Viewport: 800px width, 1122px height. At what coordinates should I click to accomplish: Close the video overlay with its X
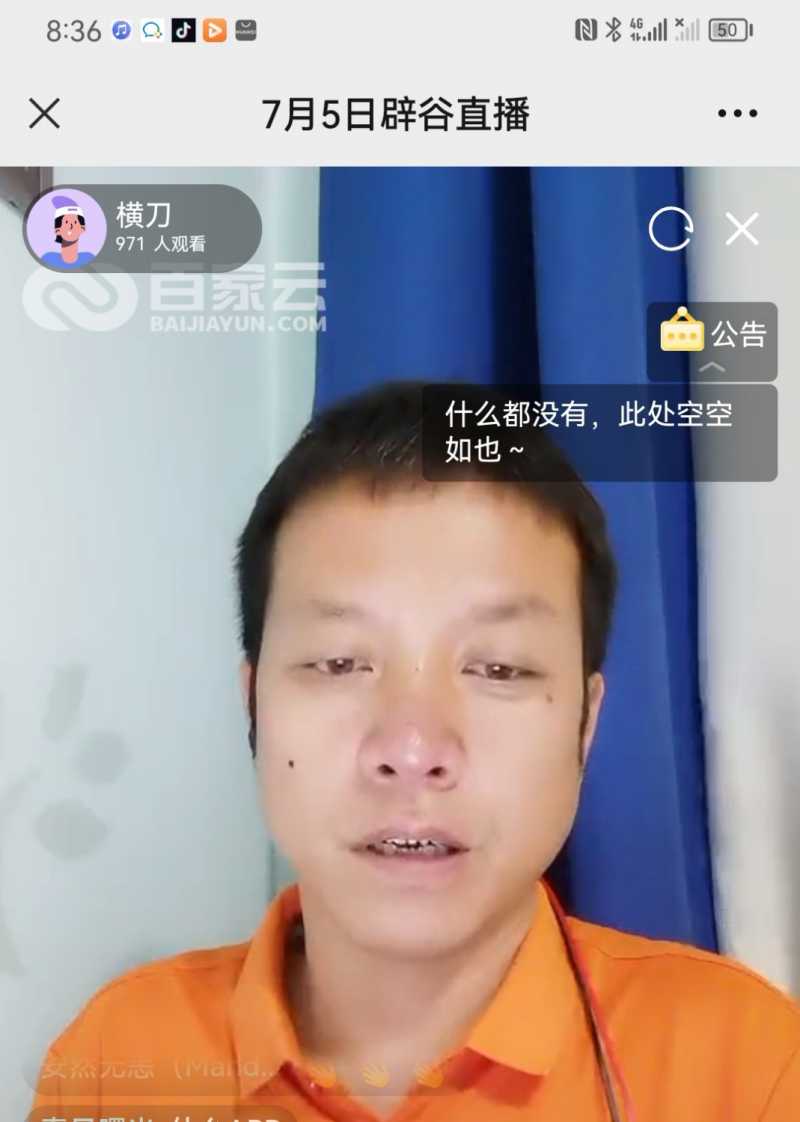pos(742,230)
